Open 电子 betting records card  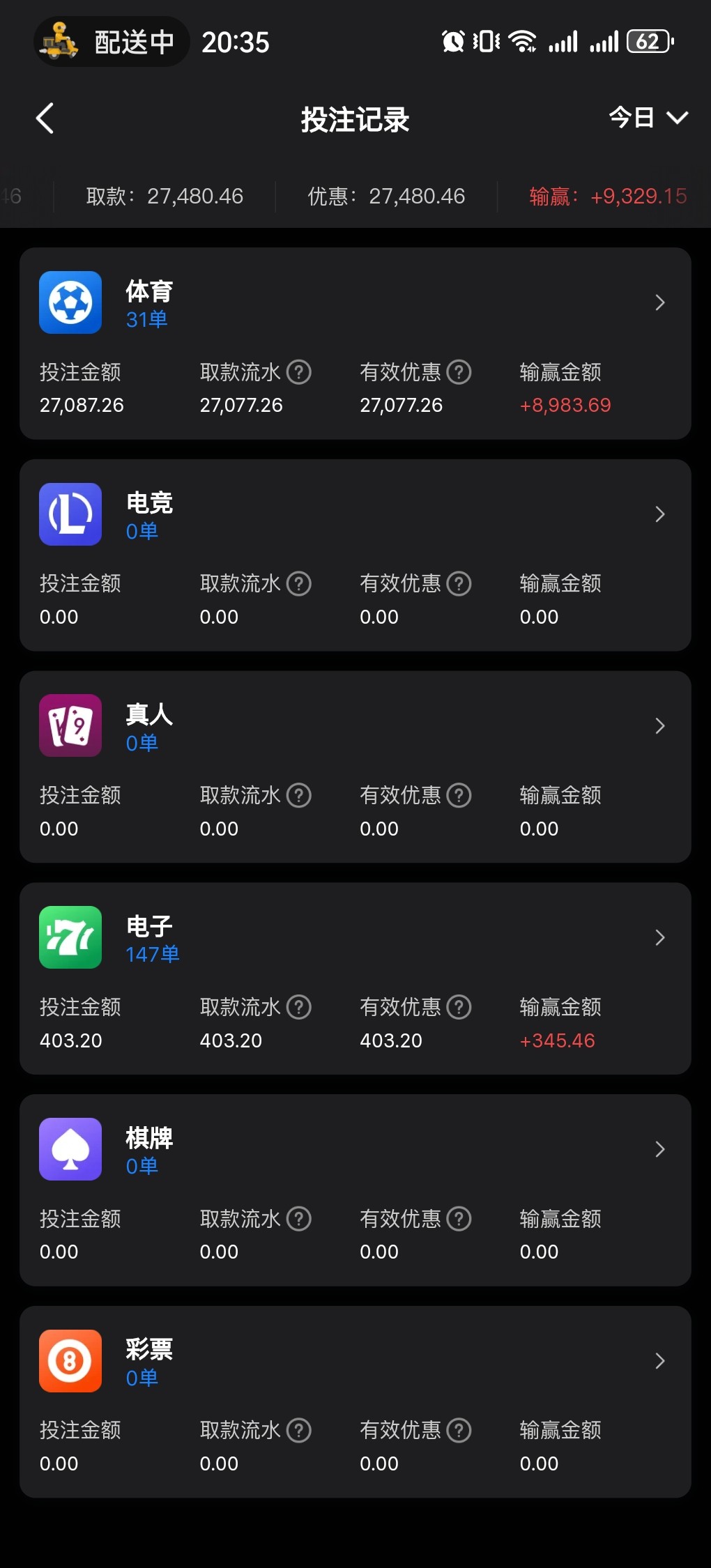tap(355, 978)
